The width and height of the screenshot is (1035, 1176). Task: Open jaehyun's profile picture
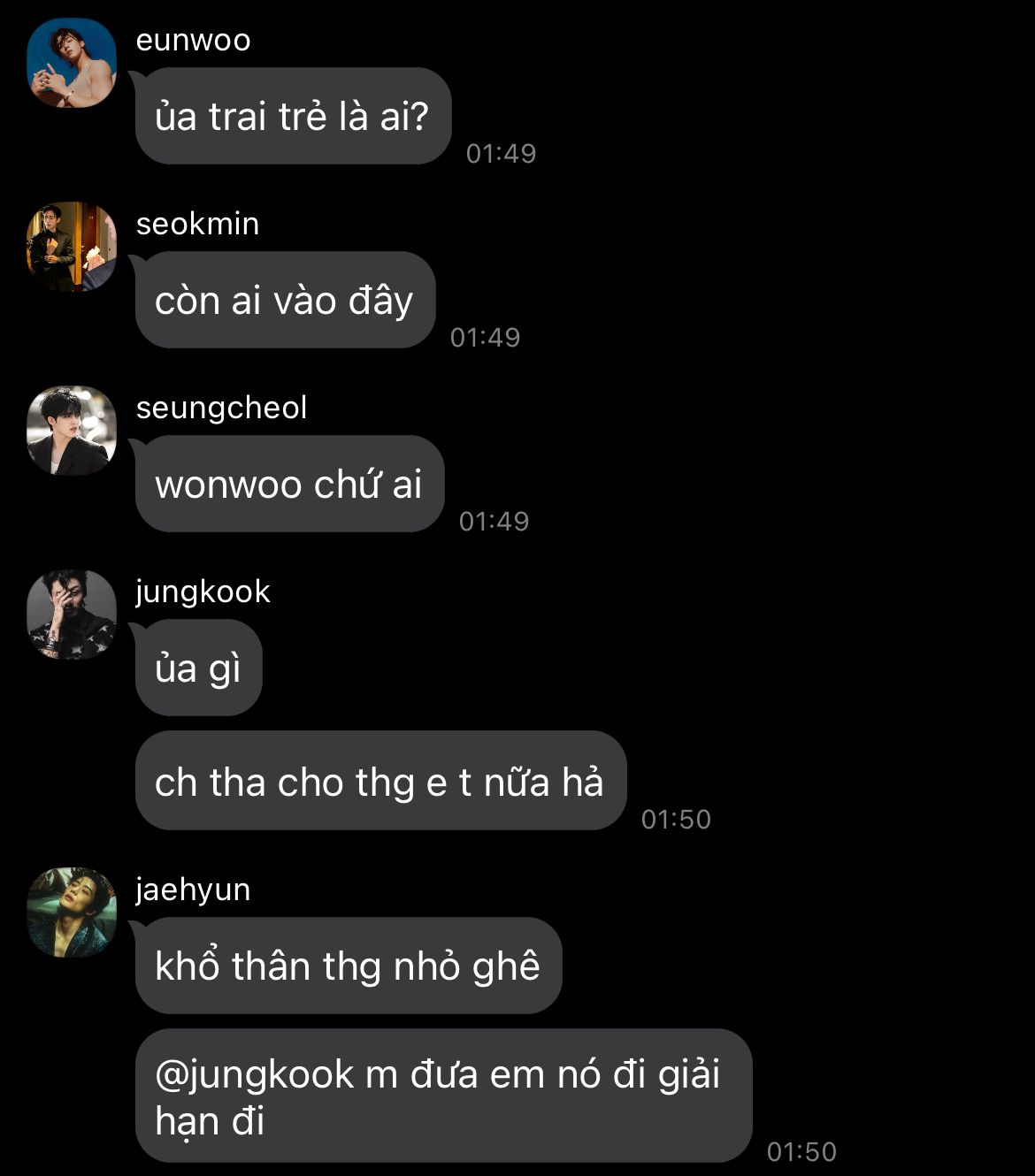(x=72, y=913)
